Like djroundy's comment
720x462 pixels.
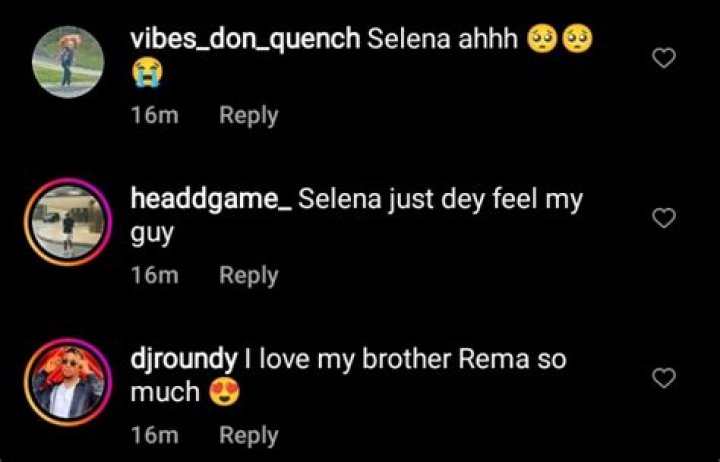pyautogui.click(x=664, y=377)
